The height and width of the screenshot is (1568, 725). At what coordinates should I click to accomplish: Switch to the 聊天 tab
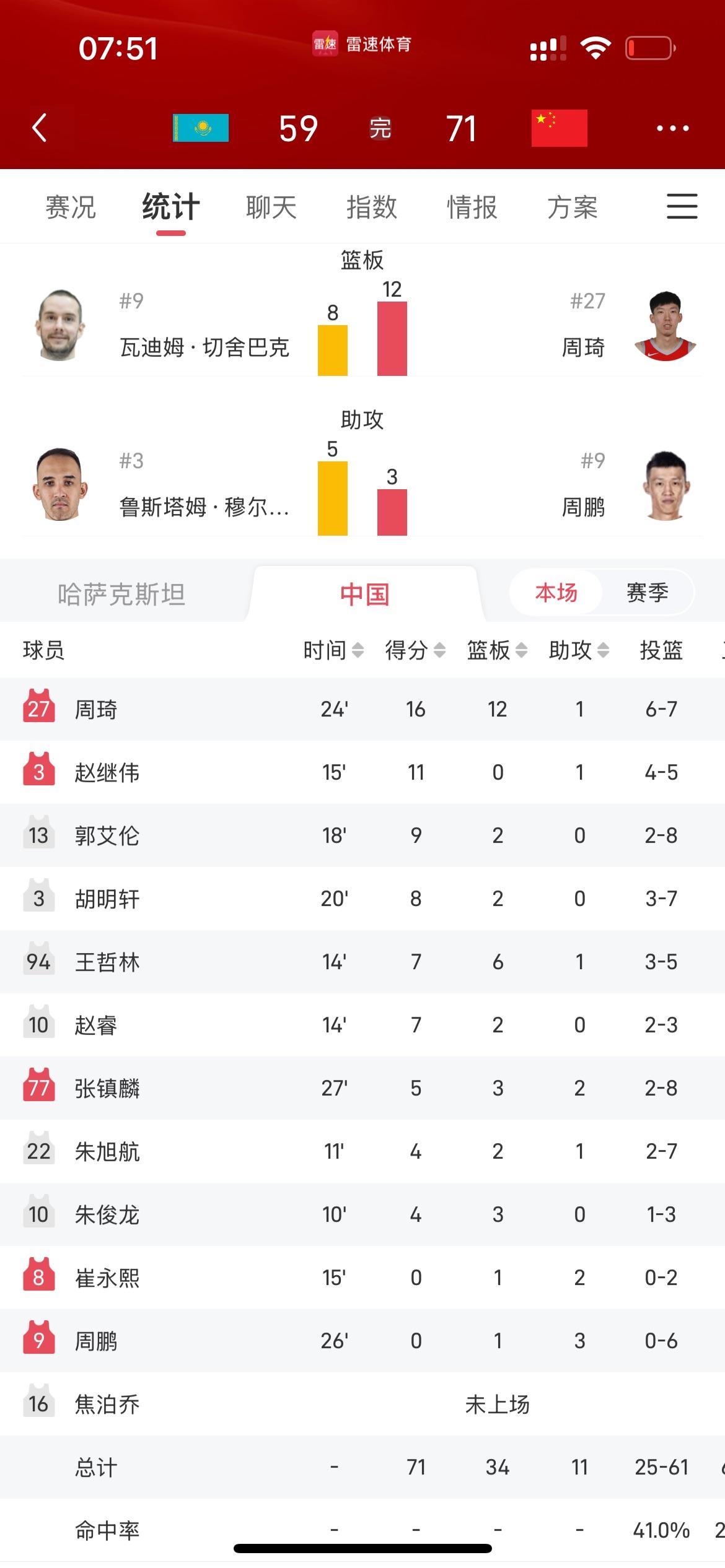[x=271, y=207]
